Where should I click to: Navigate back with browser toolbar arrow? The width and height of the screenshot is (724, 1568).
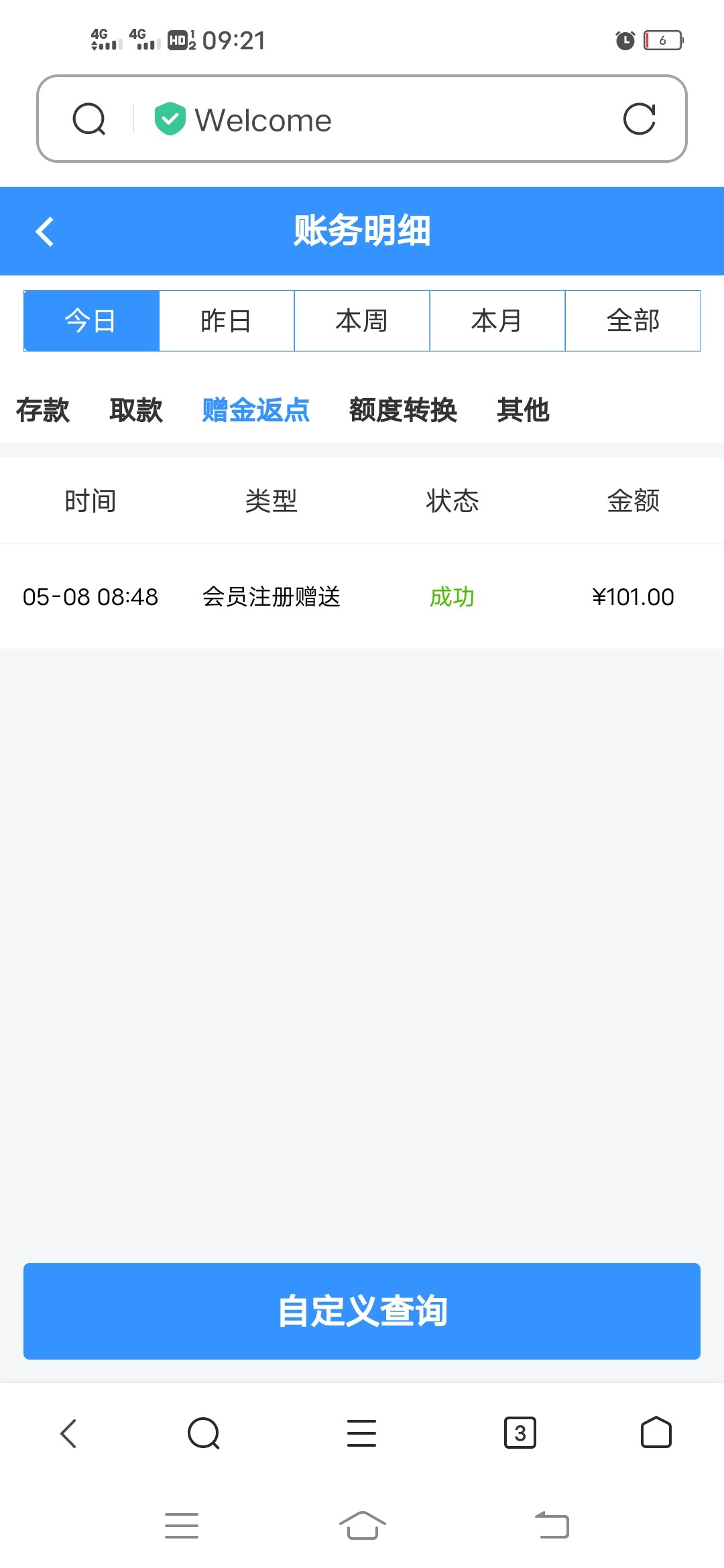click(68, 1433)
